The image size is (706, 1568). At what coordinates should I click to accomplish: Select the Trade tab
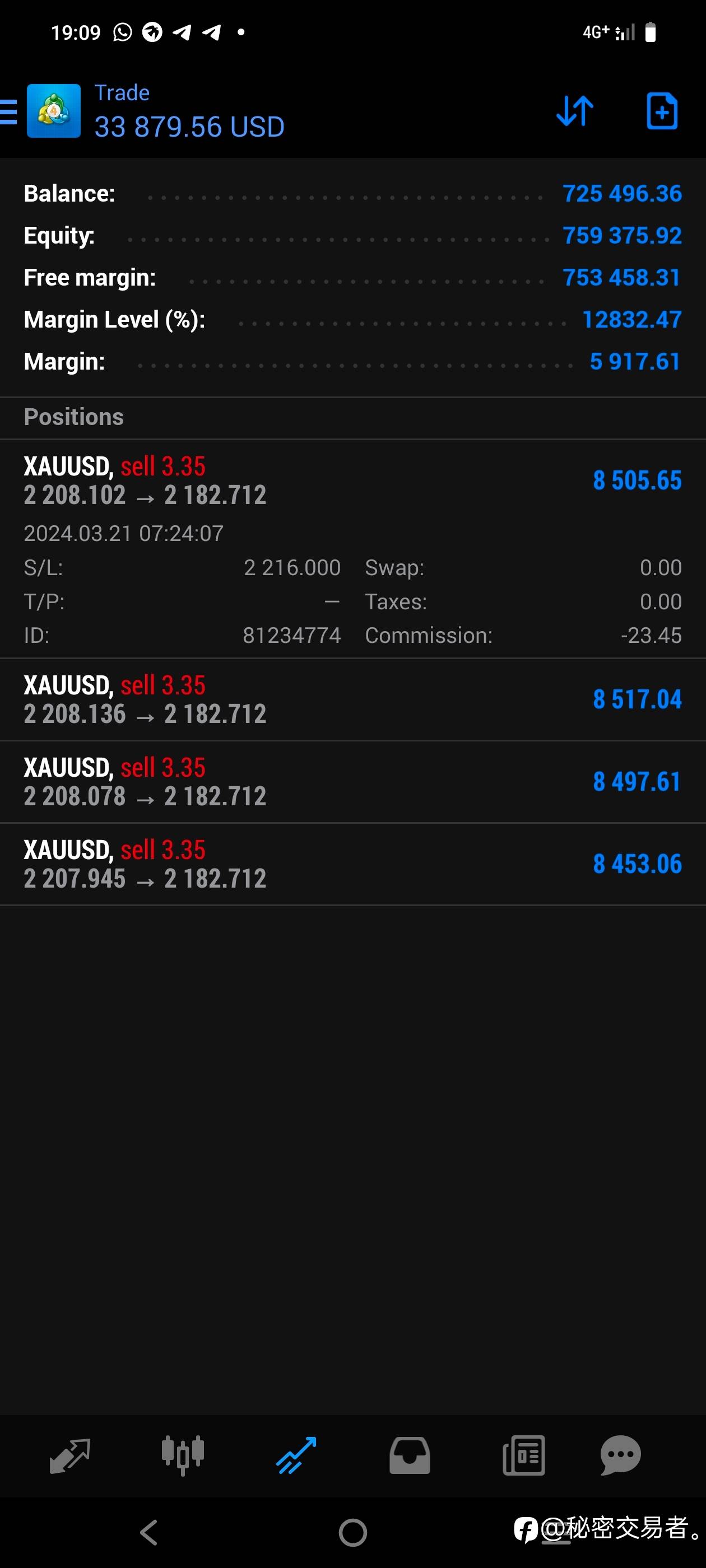(296, 1455)
